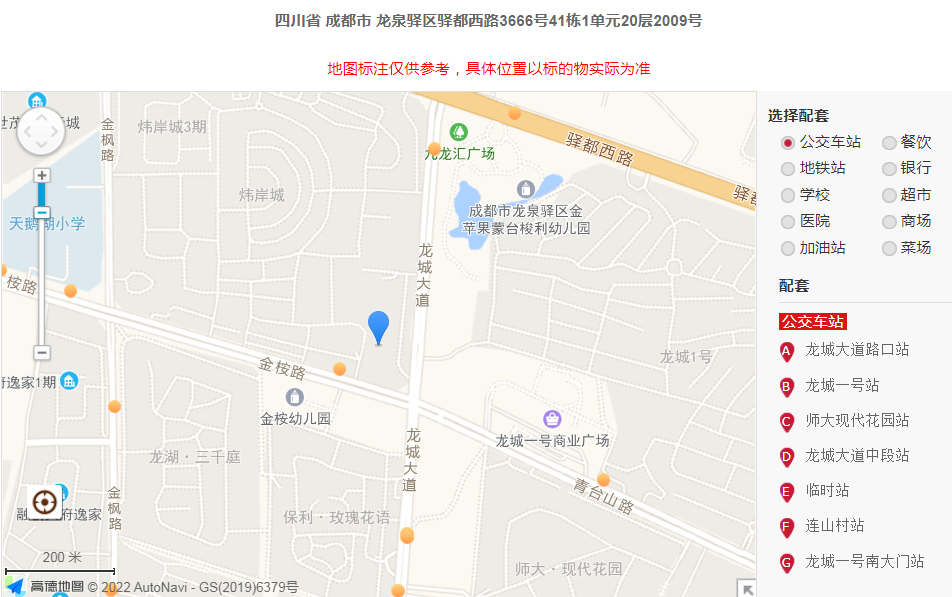952x597 pixels.
Task: Select the 学校 facility option
Action: coord(788,196)
